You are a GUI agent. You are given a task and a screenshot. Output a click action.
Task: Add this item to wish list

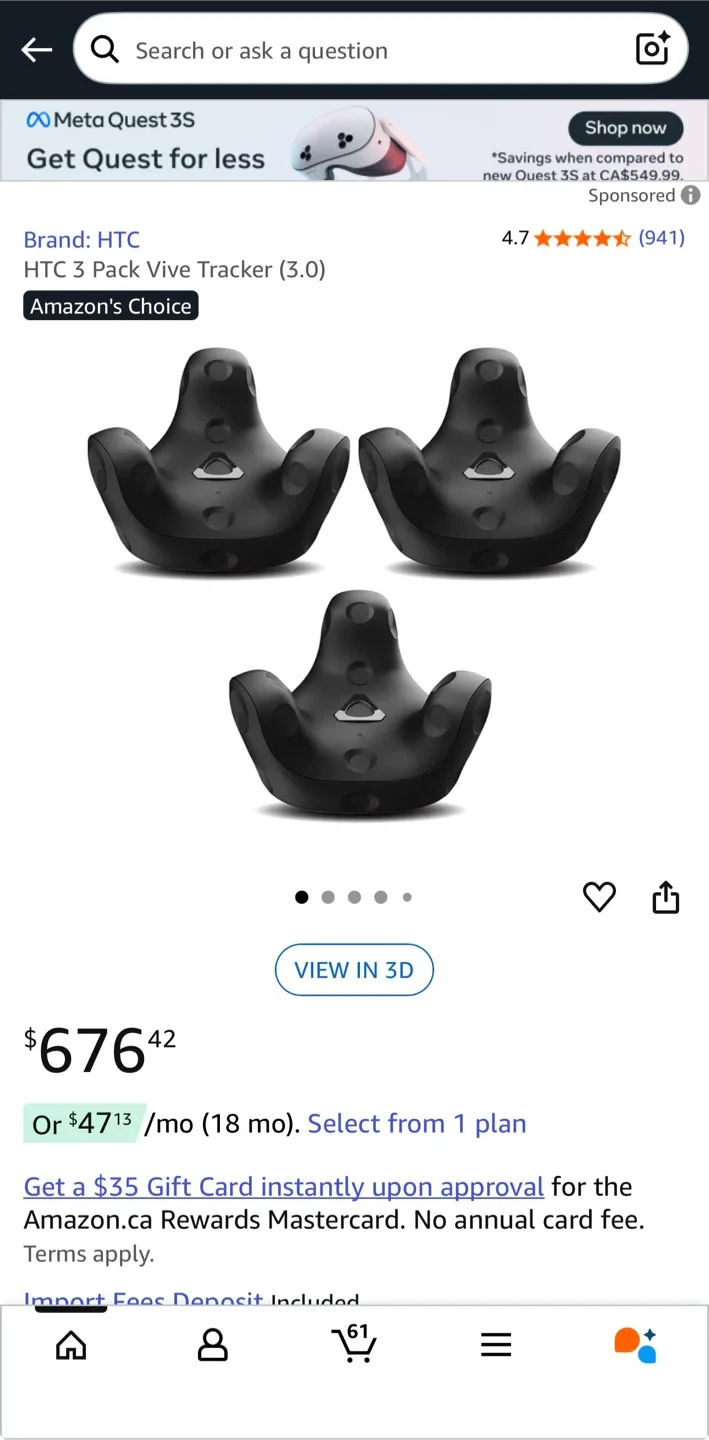[599, 897]
